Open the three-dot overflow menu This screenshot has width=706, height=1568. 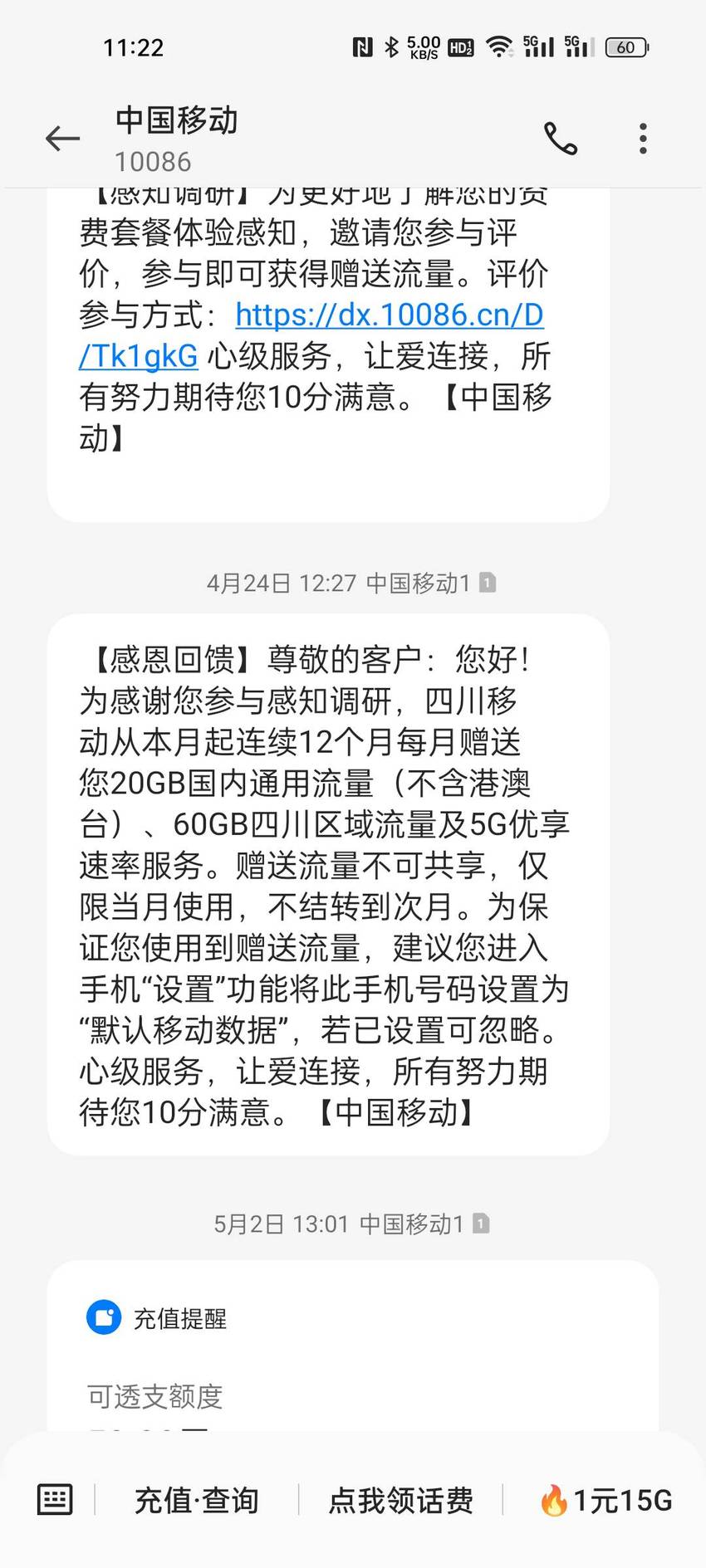pyautogui.click(x=643, y=139)
